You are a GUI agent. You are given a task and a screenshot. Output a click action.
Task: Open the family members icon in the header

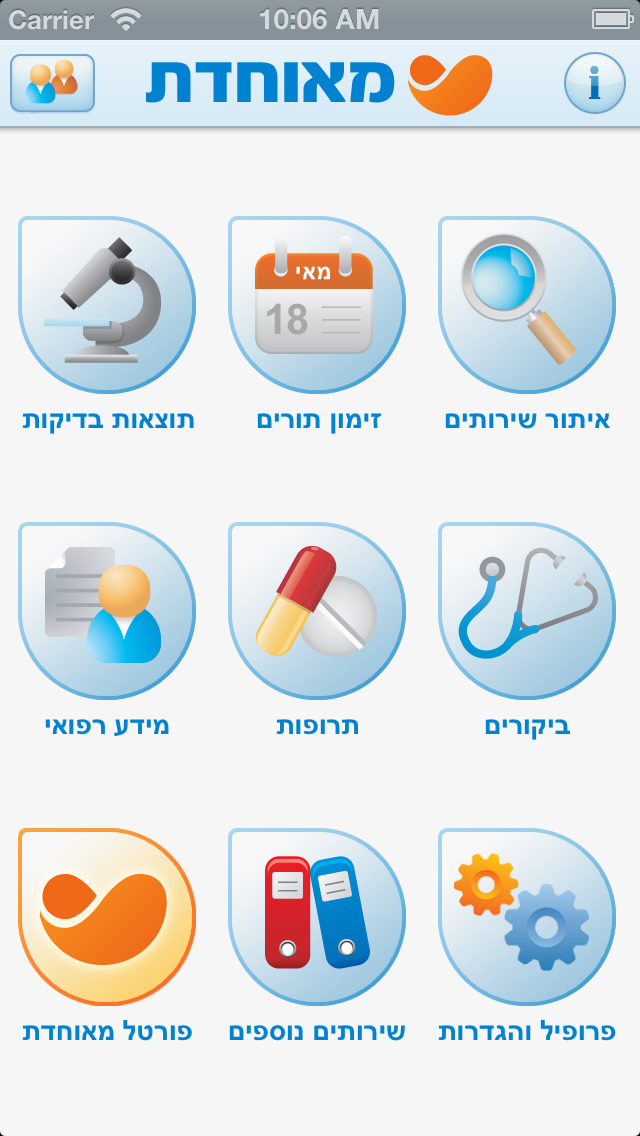[52, 83]
